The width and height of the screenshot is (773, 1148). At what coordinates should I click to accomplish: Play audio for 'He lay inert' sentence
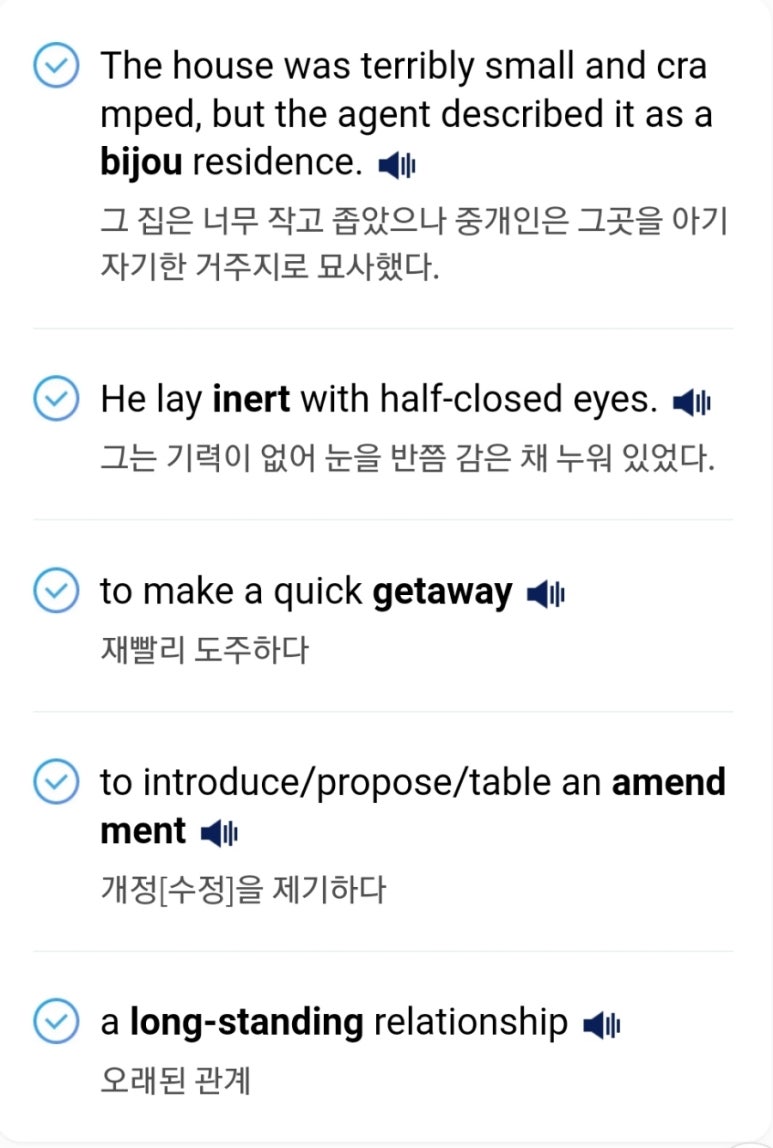coord(692,403)
